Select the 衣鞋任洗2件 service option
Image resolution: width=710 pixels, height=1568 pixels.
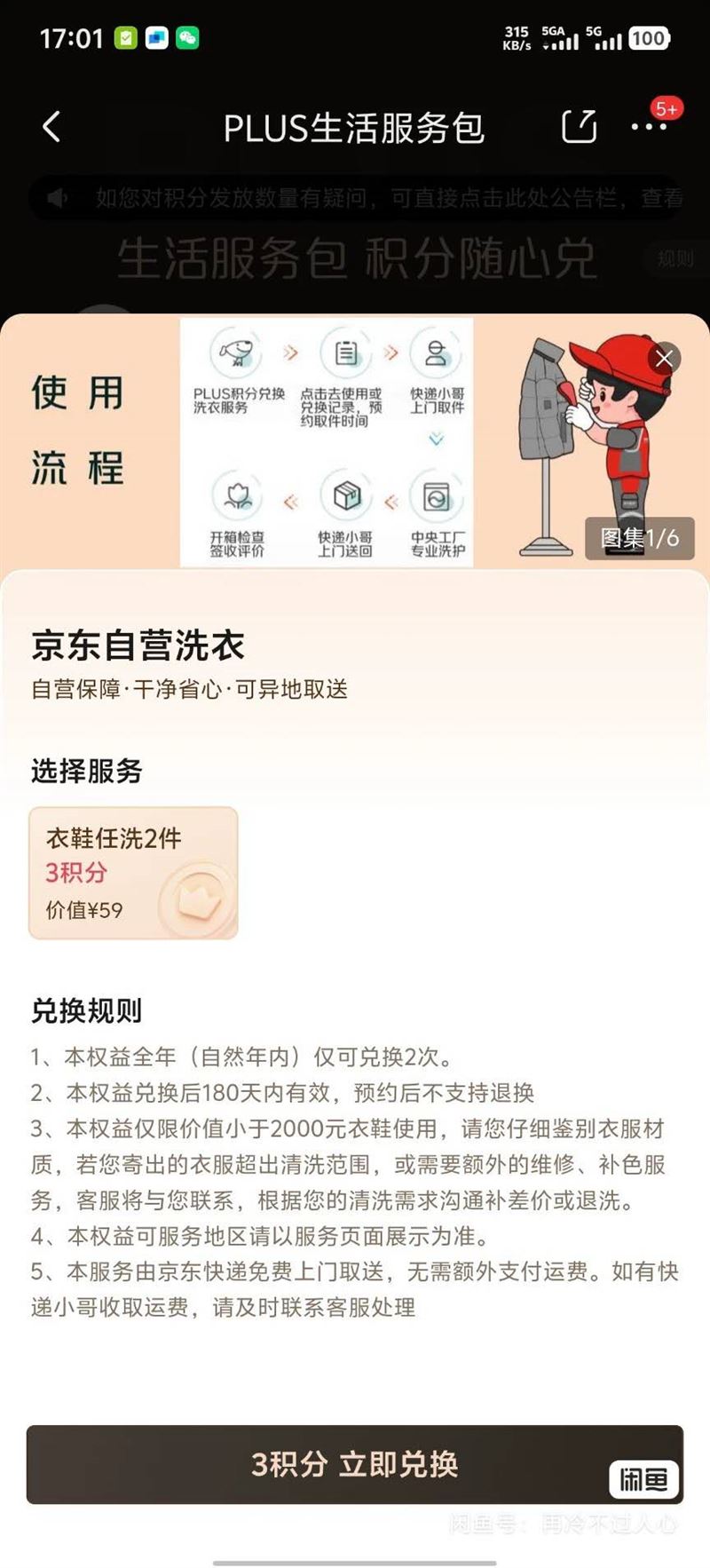point(133,873)
